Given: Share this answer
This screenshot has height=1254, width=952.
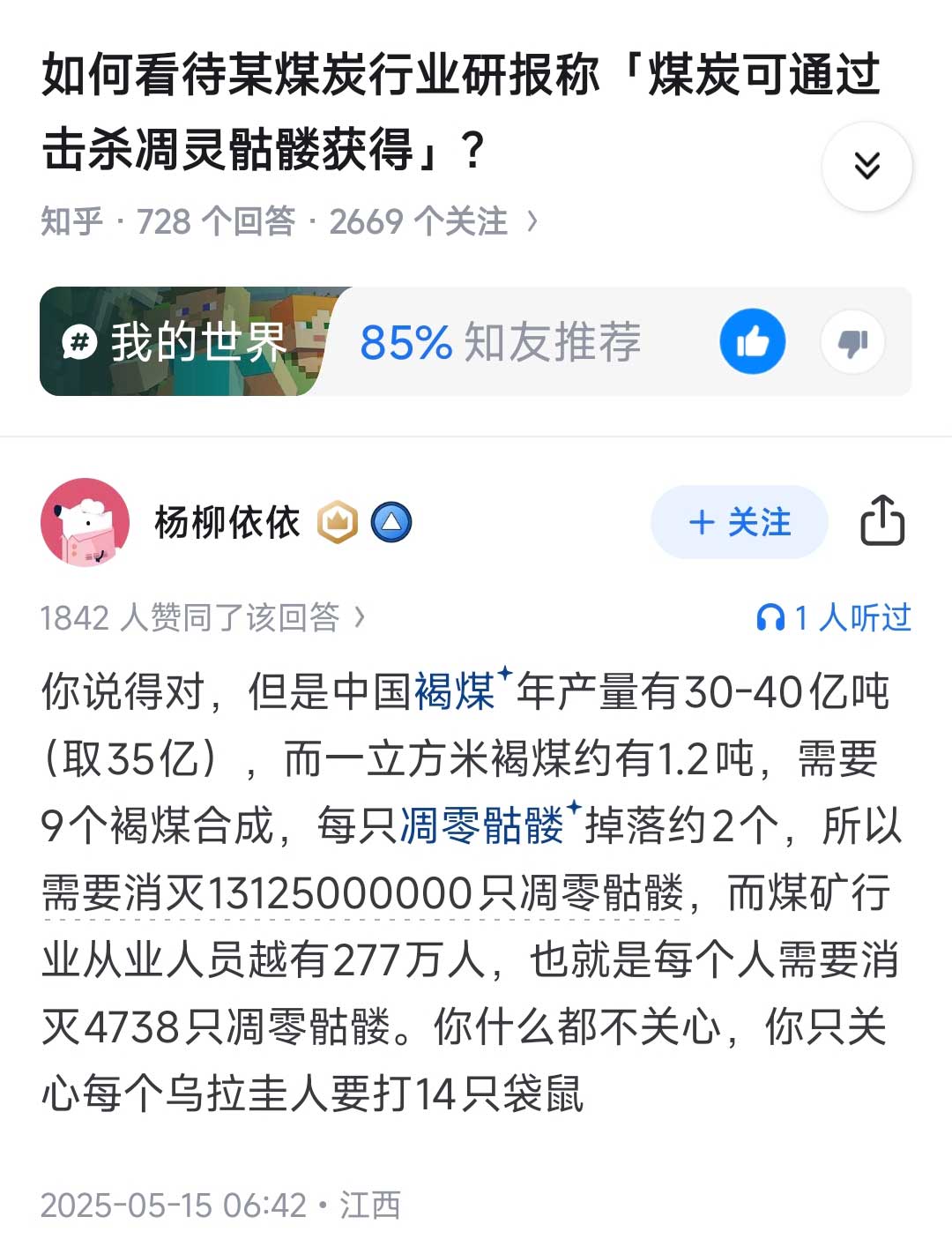Looking at the screenshot, I should pyautogui.click(x=881, y=521).
